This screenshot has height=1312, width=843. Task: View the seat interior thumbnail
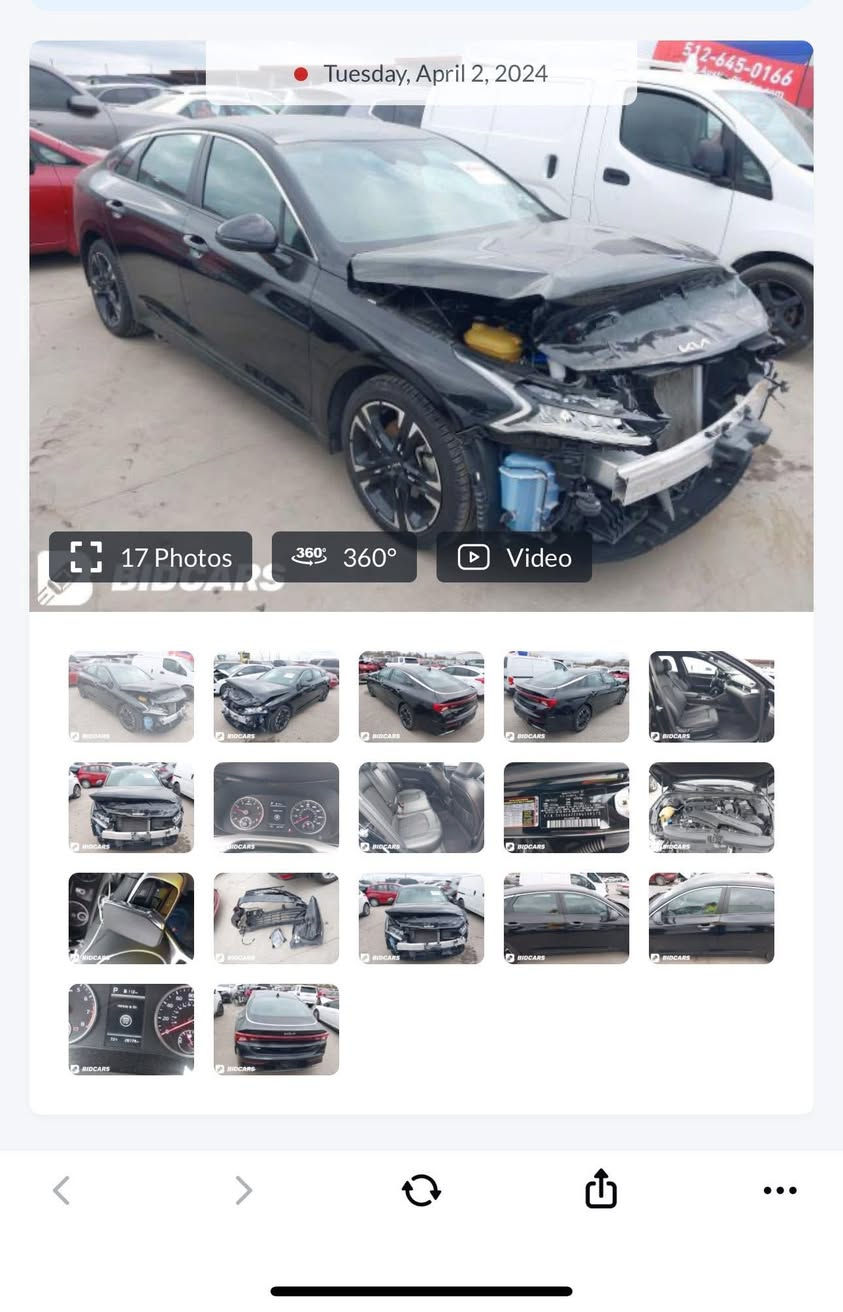pos(711,697)
